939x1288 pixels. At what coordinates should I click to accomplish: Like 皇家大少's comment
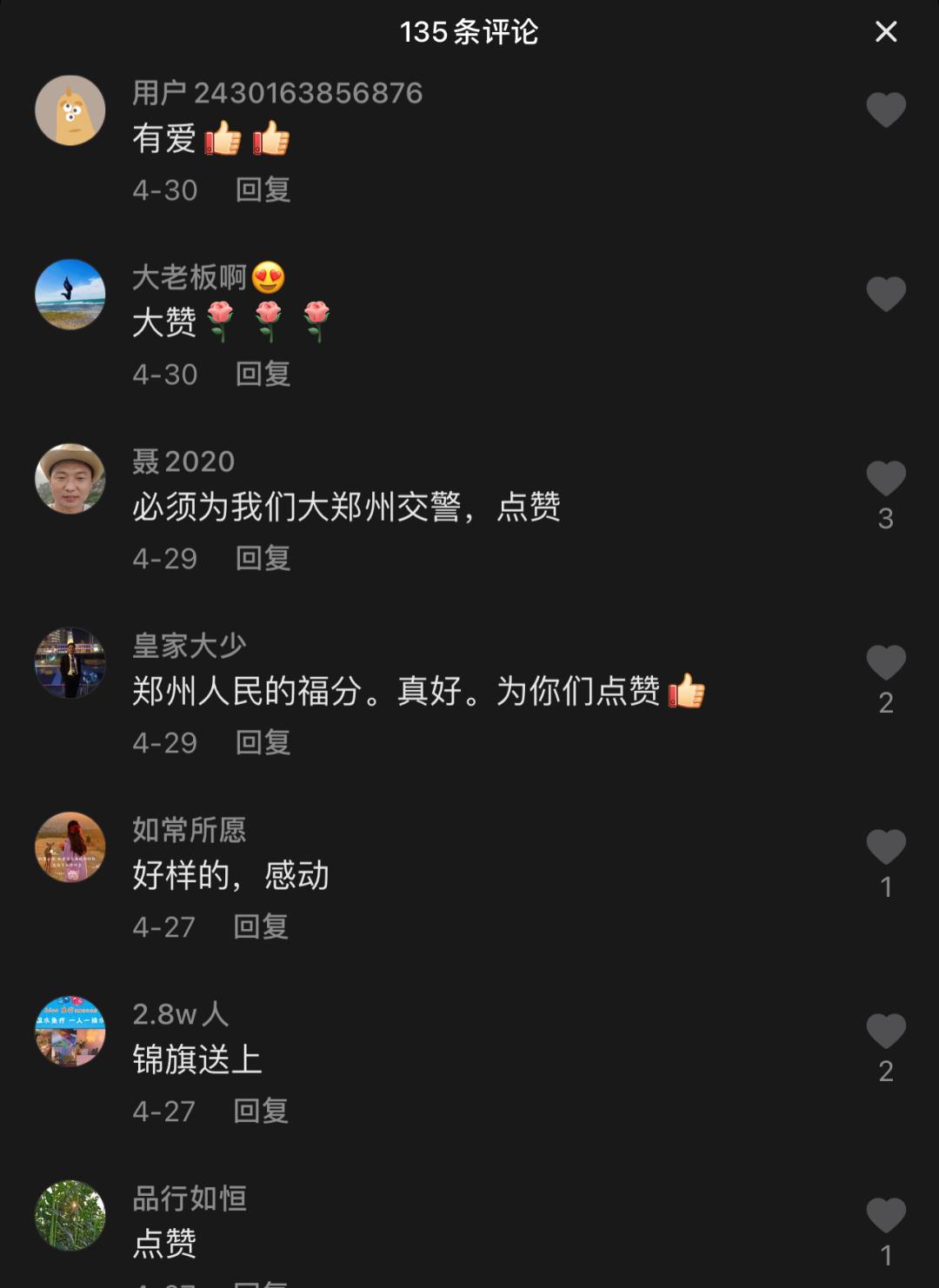pos(886,663)
